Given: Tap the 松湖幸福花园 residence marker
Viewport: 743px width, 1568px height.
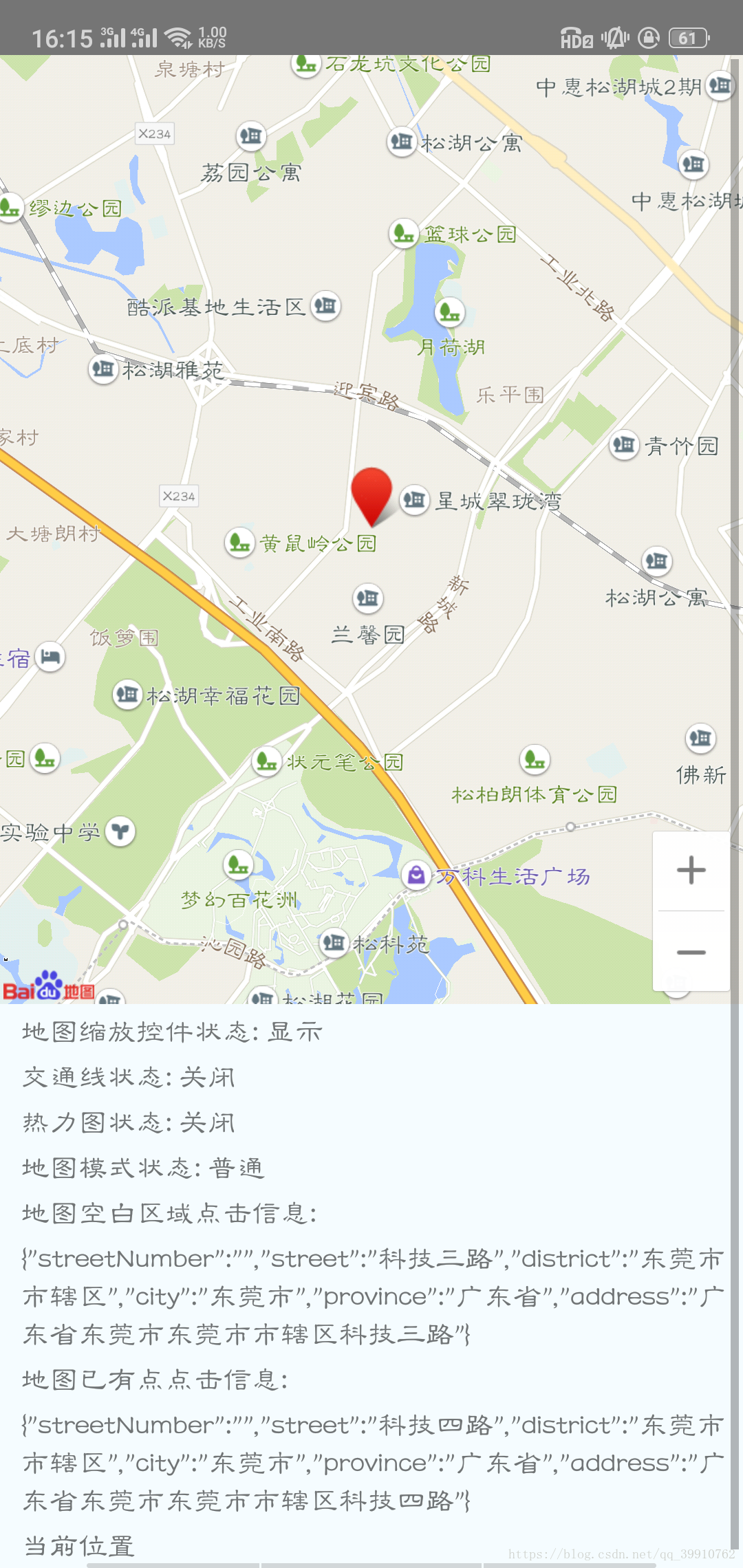Looking at the screenshot, I should point(127,695).
